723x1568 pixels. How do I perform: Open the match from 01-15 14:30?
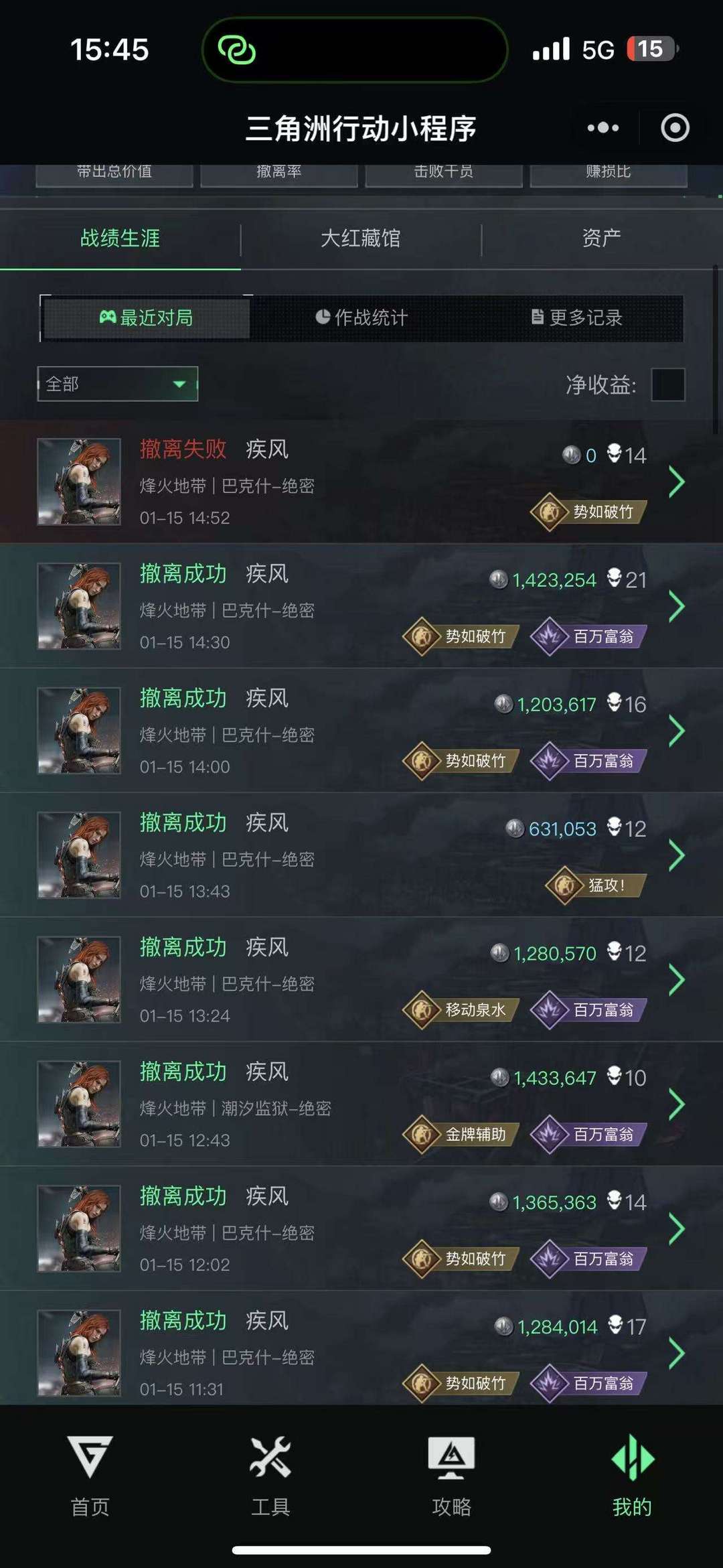[x=361, y=606]
